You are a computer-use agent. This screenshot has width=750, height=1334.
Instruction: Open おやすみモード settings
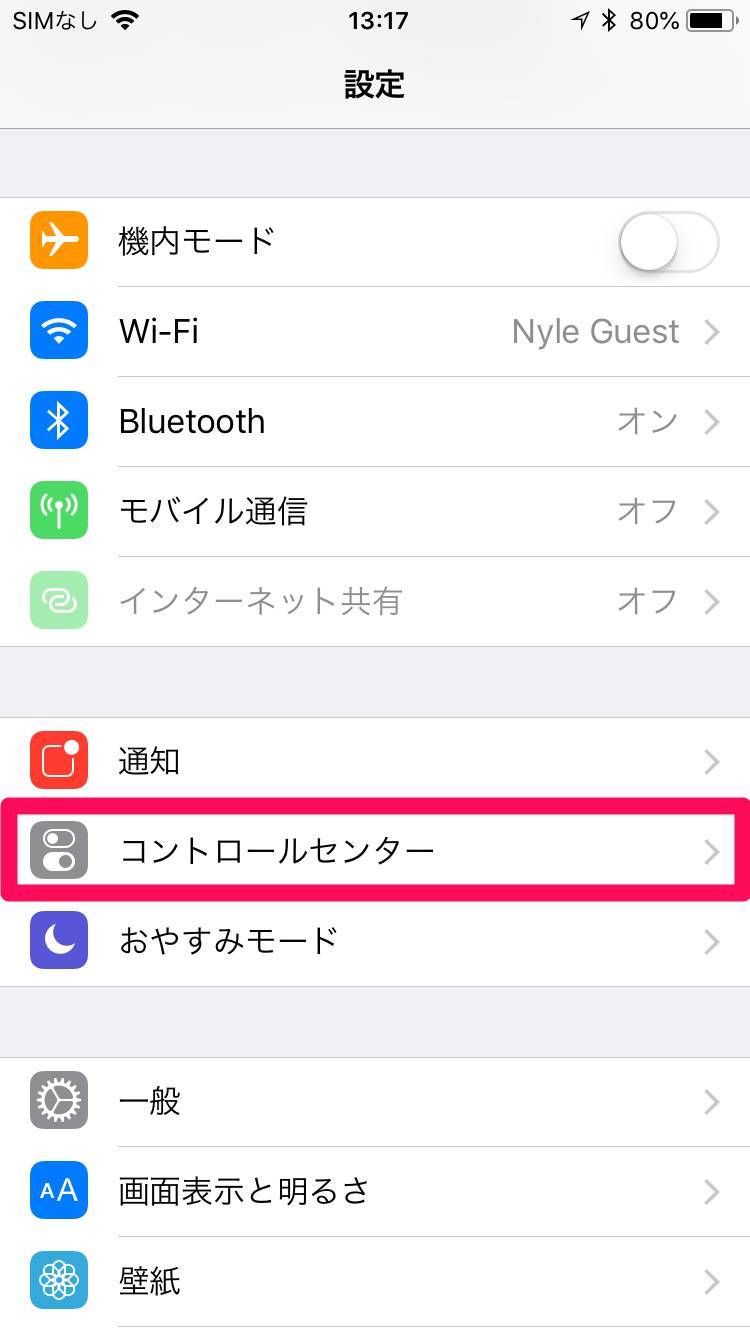pyautogui.click(x=375, y=942)
